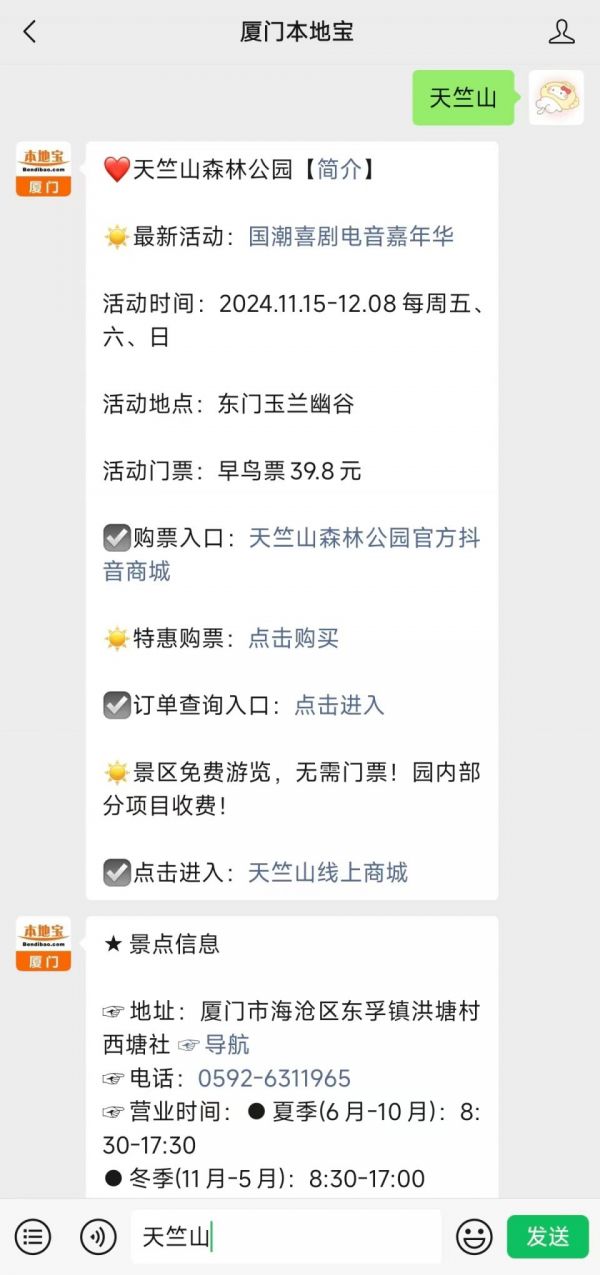The image size is (600, 1275).
Task: Tap my avatar next to the 天竺山 message
Action: point(556,98)
